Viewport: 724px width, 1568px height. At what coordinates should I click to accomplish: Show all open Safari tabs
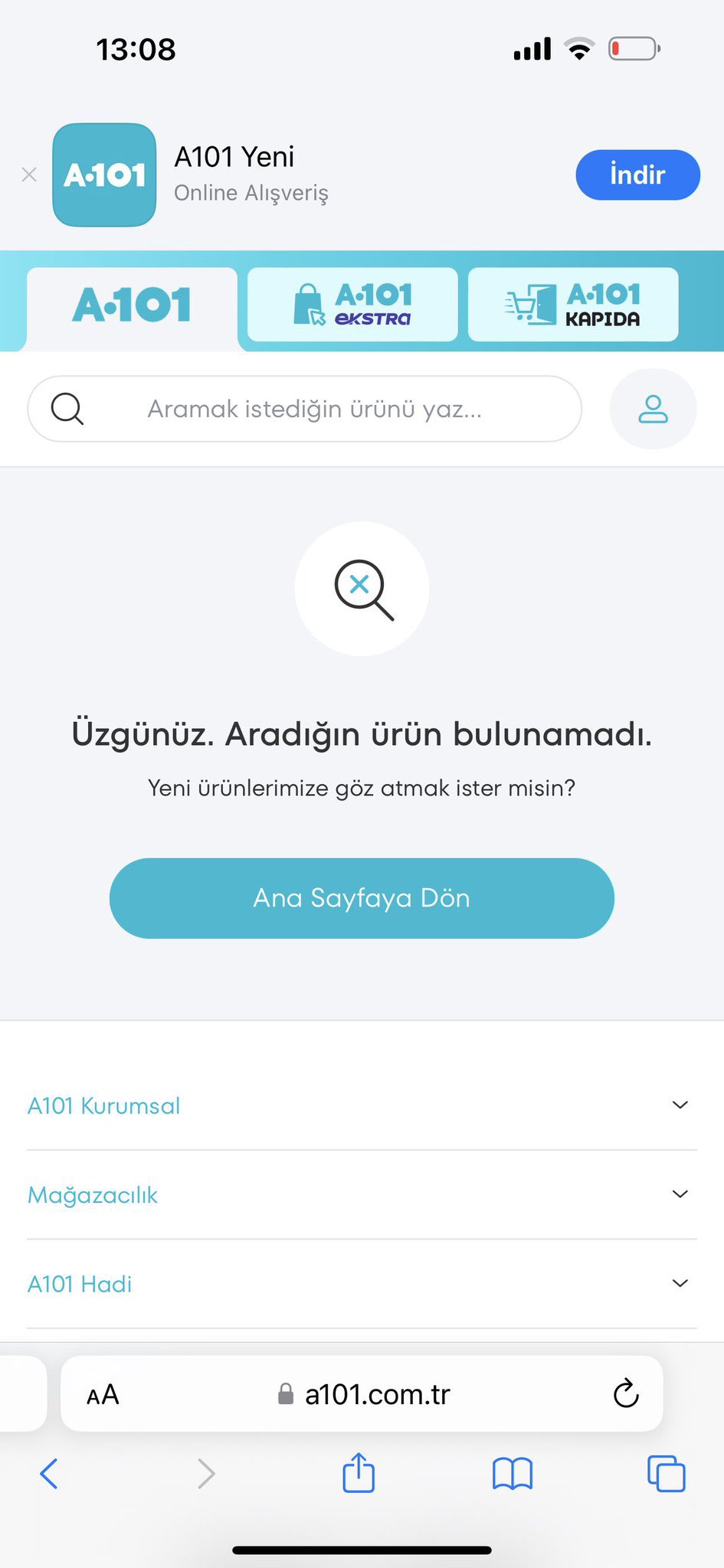667,1474
